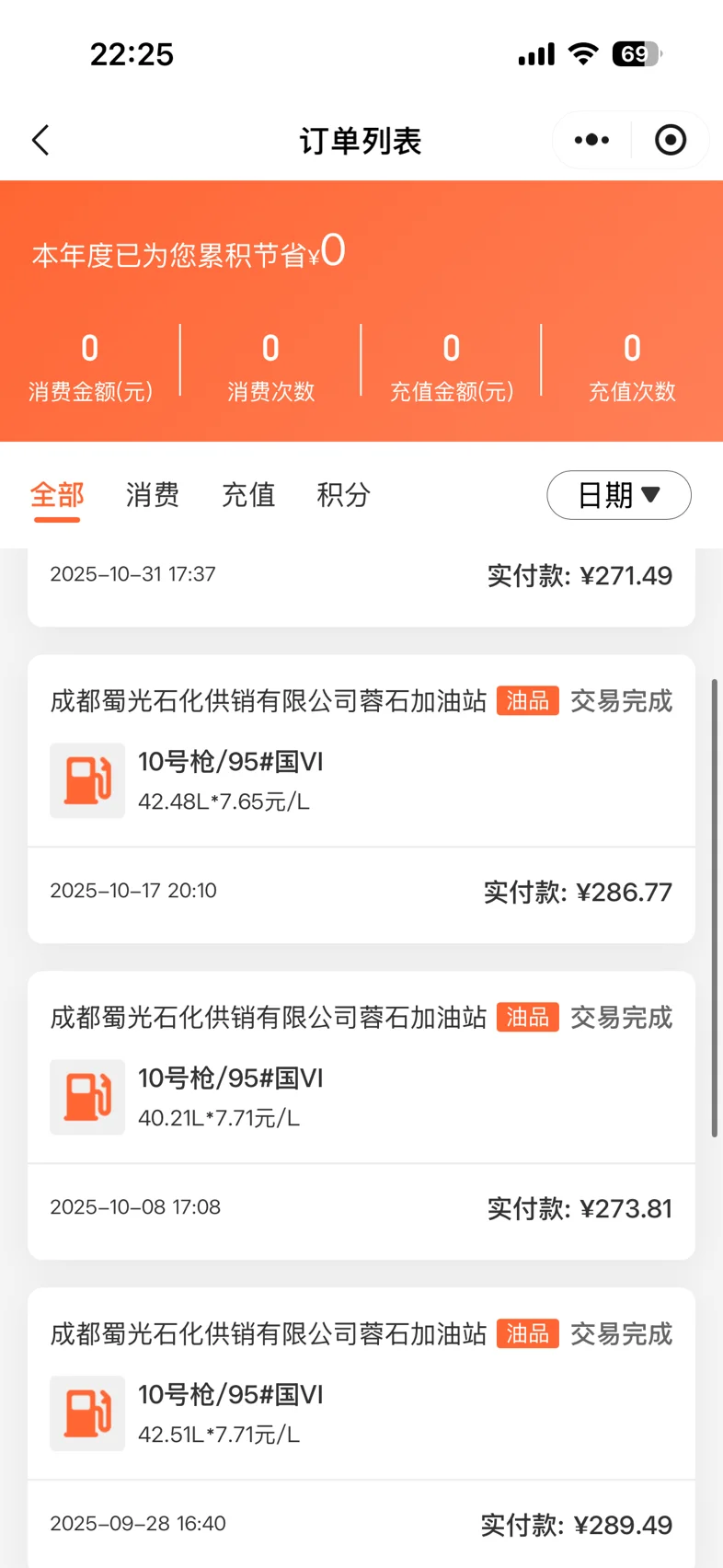Viewport: 723px width, 1568px height.
Task: Open the mini program more-options menu
Action: (x=591, y=141)
